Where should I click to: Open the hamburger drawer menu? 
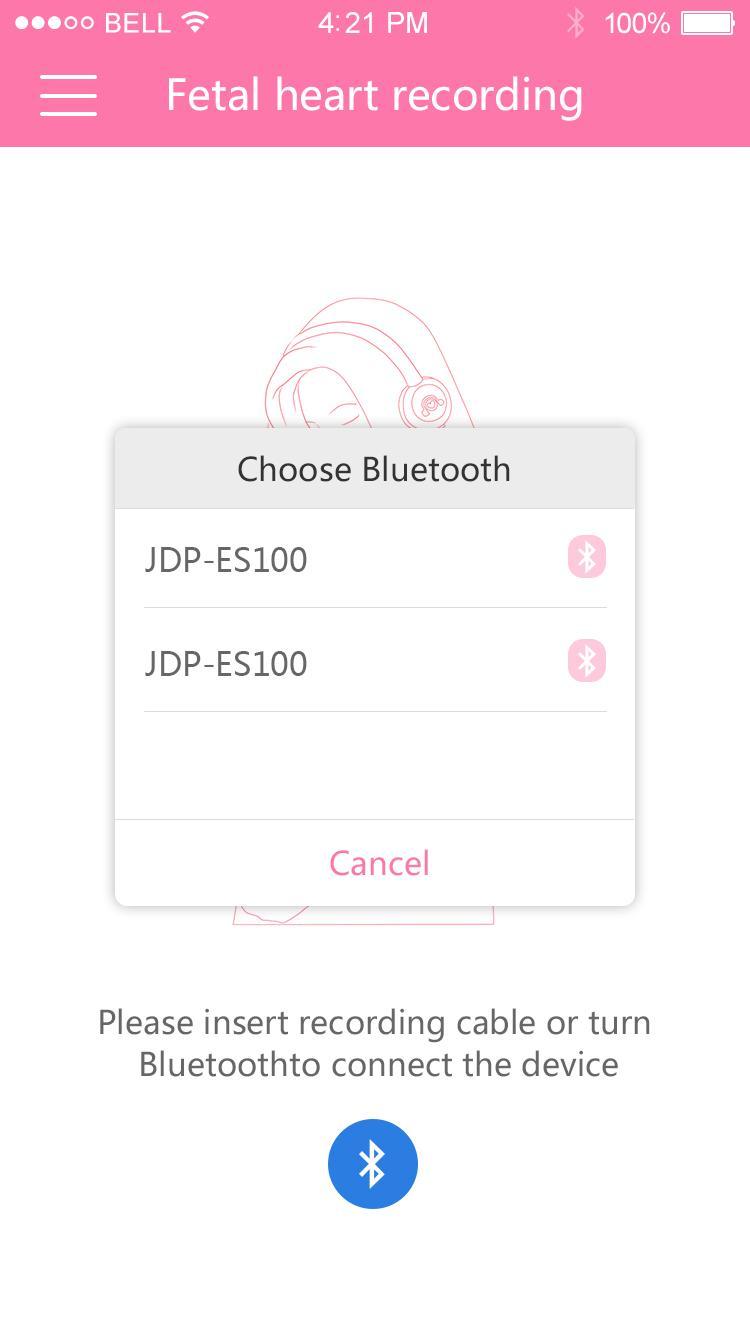(68, 95)
